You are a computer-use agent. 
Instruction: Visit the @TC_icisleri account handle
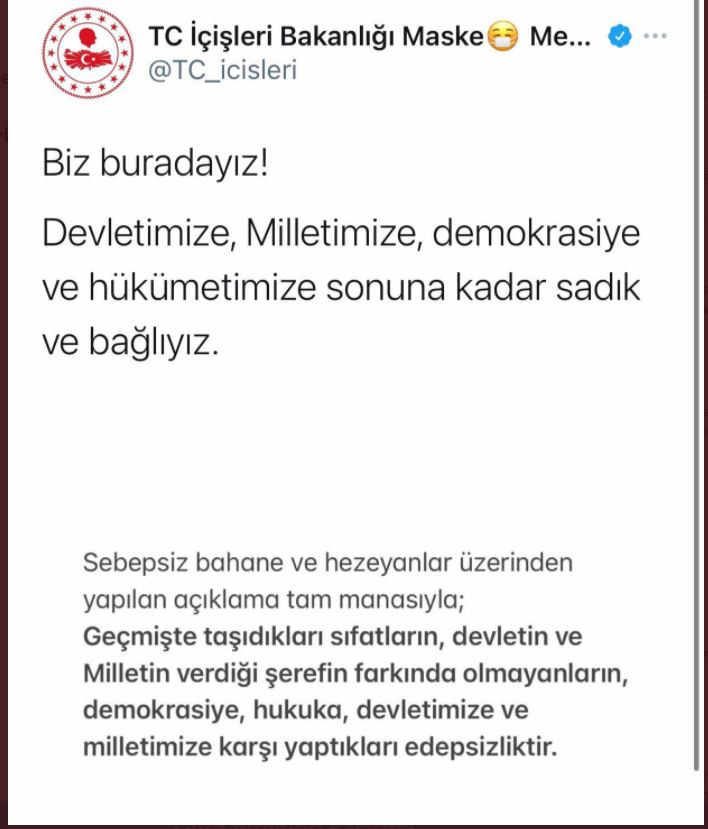pyautogui.click(x=223, y=71)
